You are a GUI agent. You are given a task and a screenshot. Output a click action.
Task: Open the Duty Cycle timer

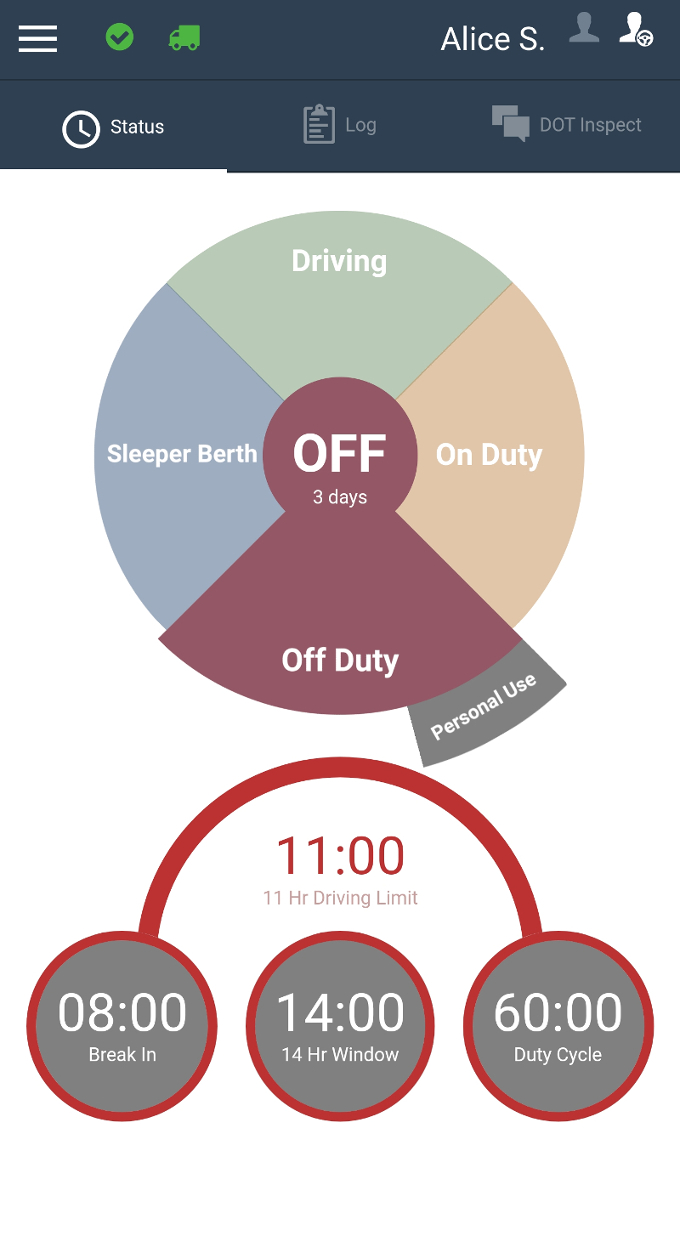558,1026
